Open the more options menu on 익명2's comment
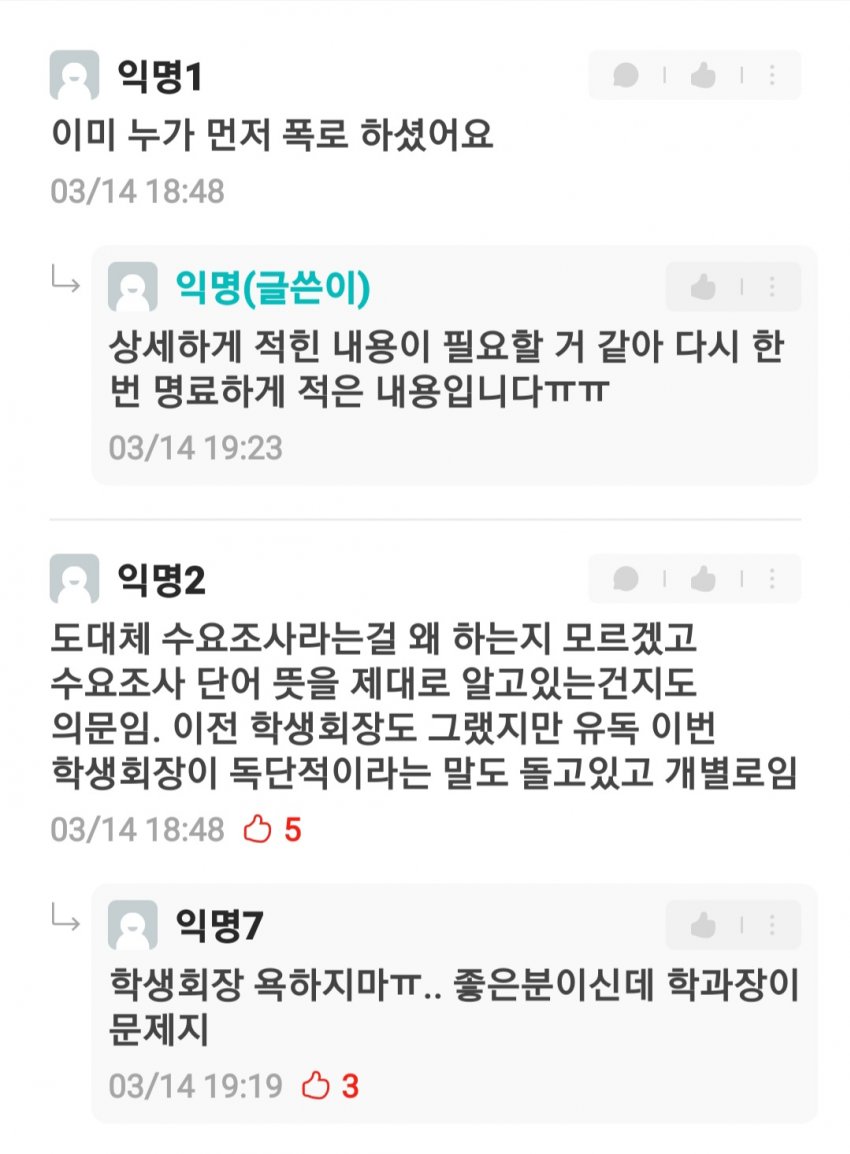850x1154 pixels. pos(772,579)
